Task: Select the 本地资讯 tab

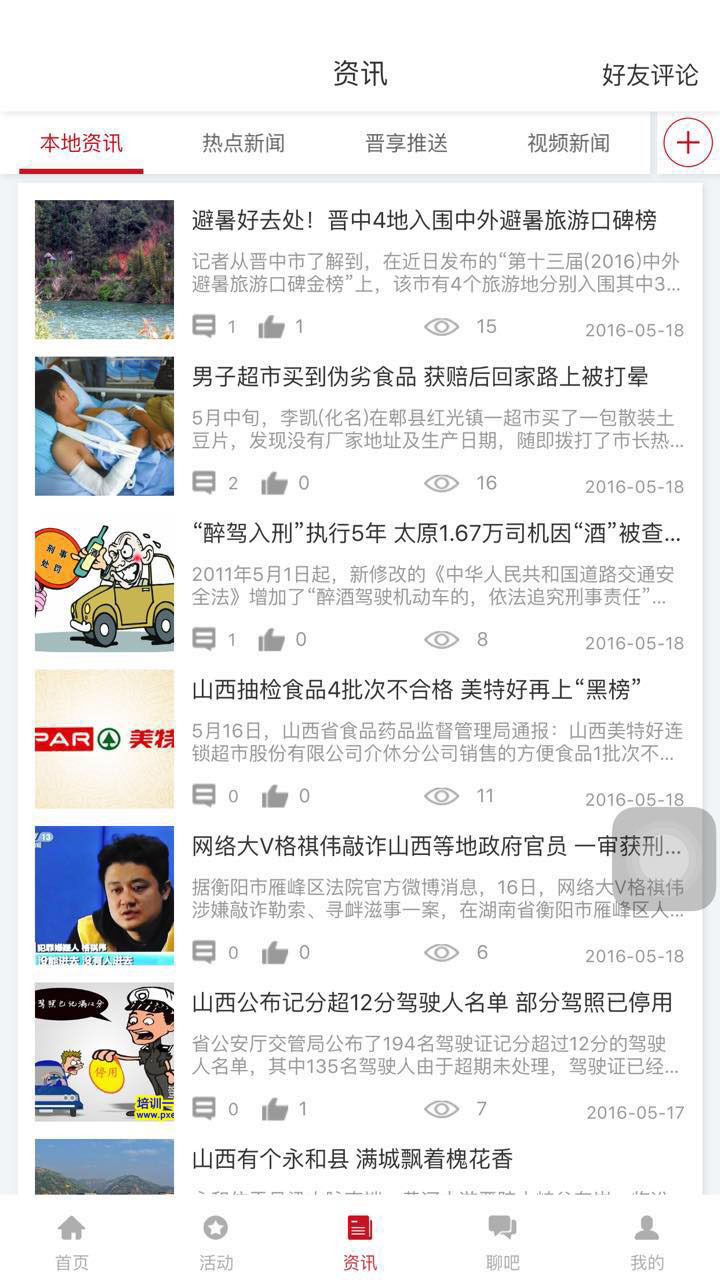Action: (81, 143)
